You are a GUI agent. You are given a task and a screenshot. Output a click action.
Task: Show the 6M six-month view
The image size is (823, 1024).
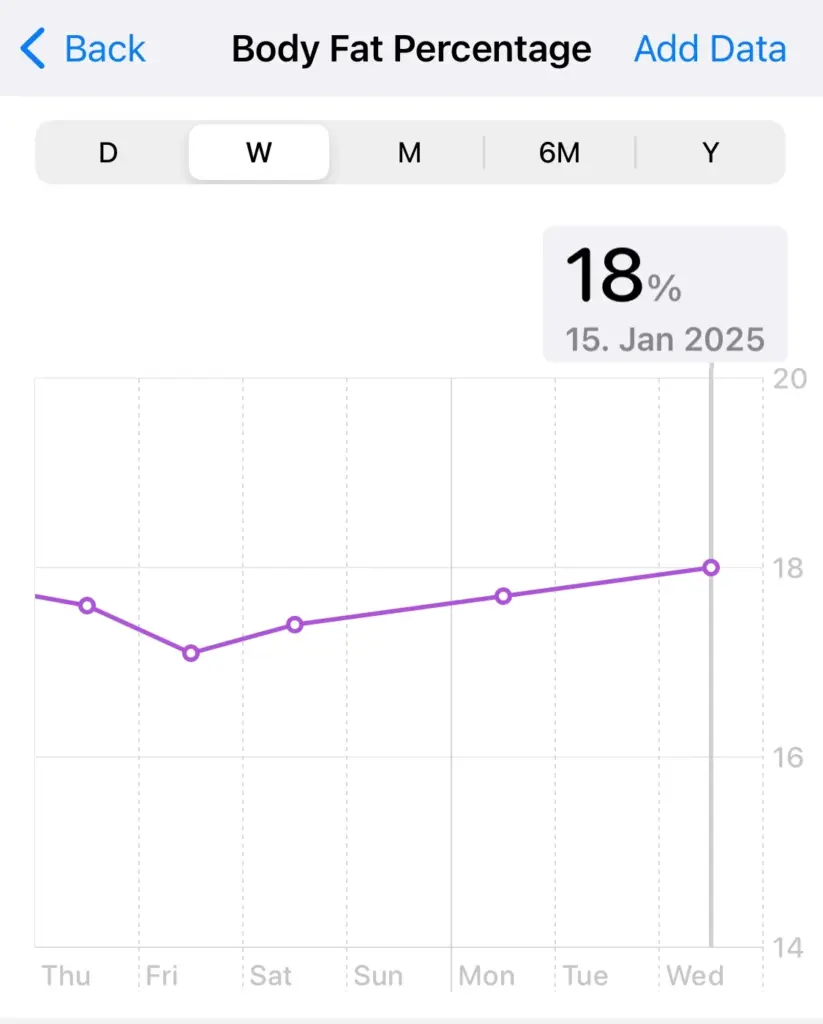tap(559, 153)
